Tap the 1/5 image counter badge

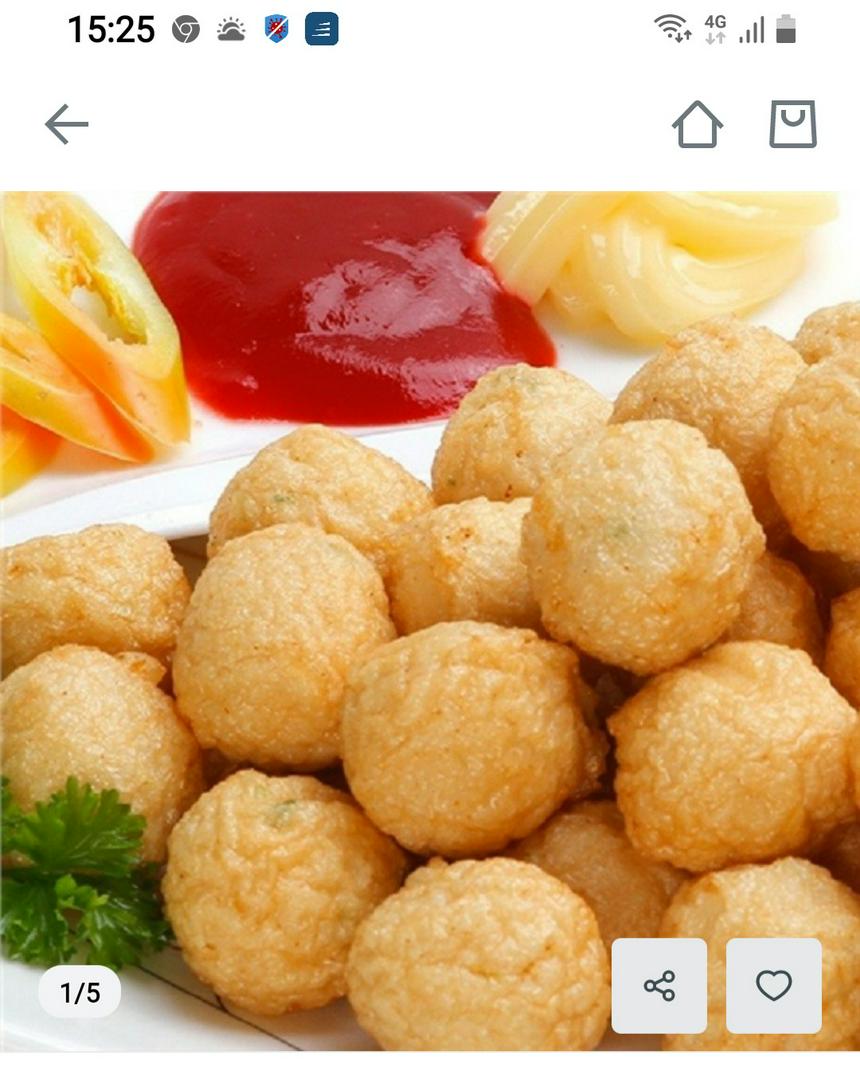coord(82,991)
